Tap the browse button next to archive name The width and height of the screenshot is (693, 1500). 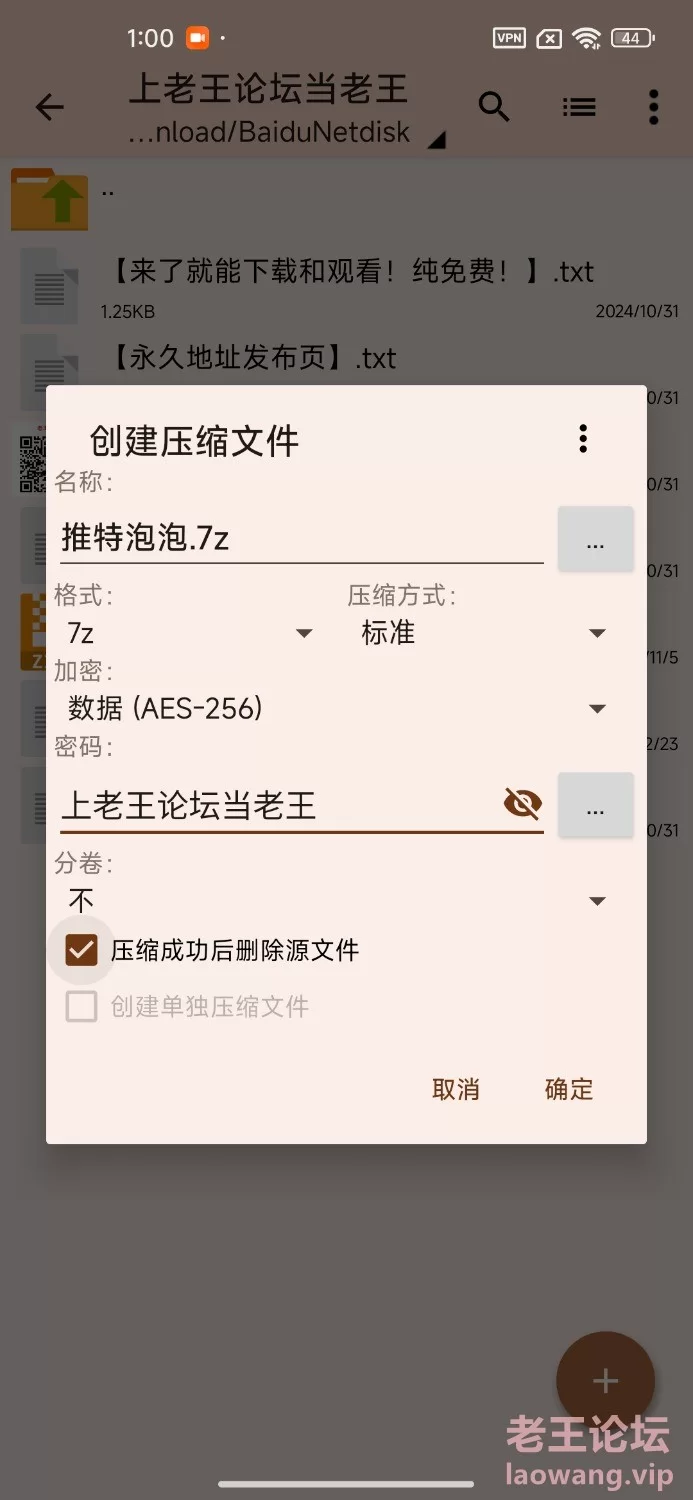tap(595, 540)
